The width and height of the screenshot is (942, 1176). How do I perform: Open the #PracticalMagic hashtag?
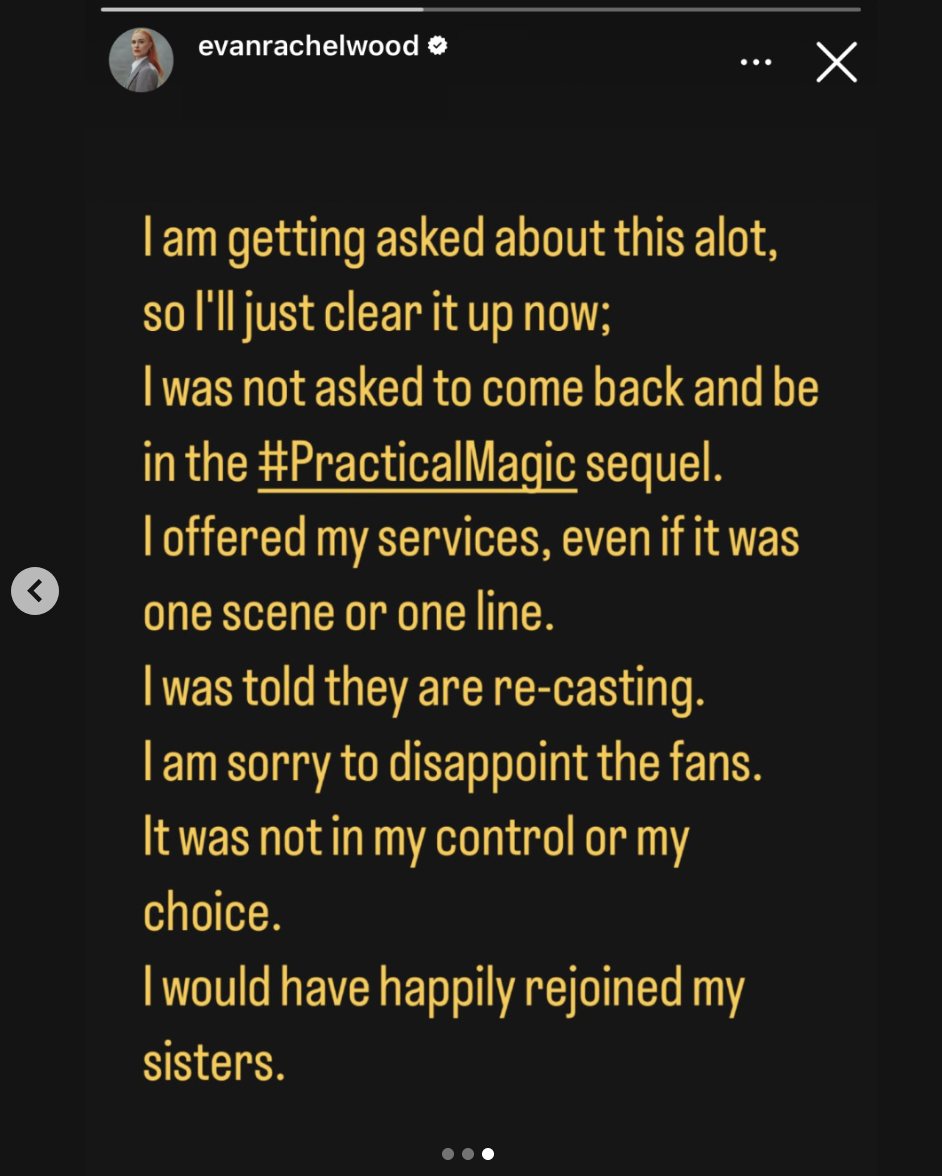417,464
